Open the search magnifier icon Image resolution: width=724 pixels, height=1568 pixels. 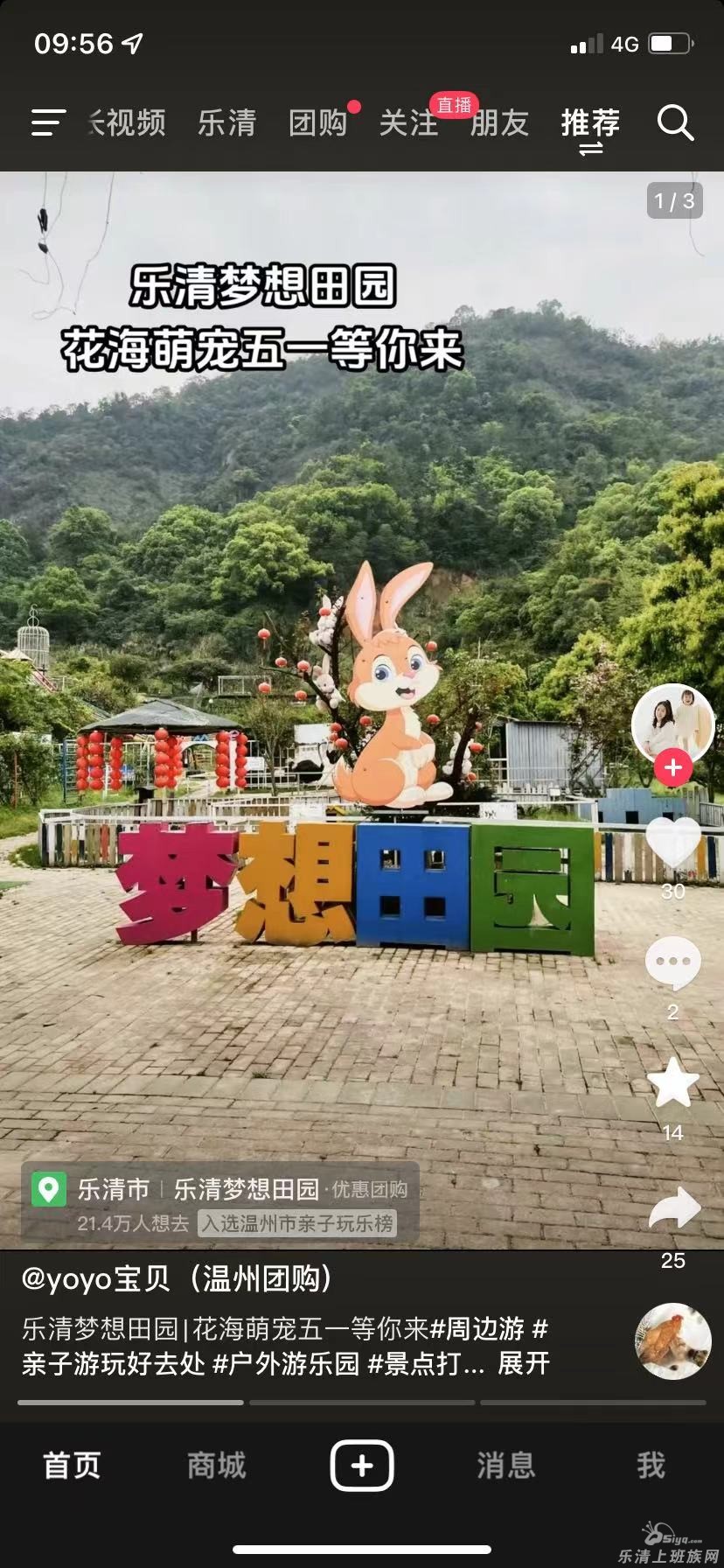click(x=675, y=123)
